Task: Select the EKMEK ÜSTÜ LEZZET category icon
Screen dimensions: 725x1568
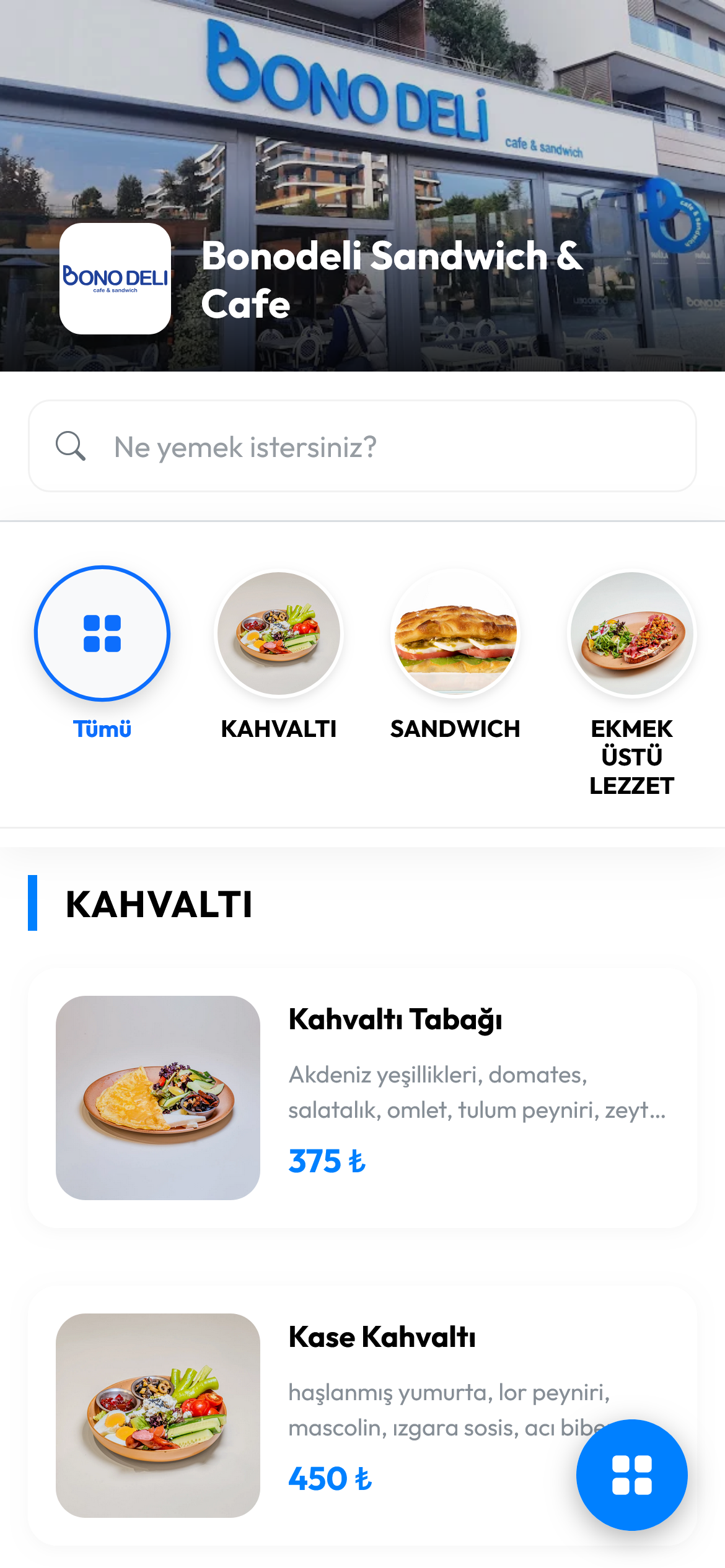Action: click(x=632, y=633)
